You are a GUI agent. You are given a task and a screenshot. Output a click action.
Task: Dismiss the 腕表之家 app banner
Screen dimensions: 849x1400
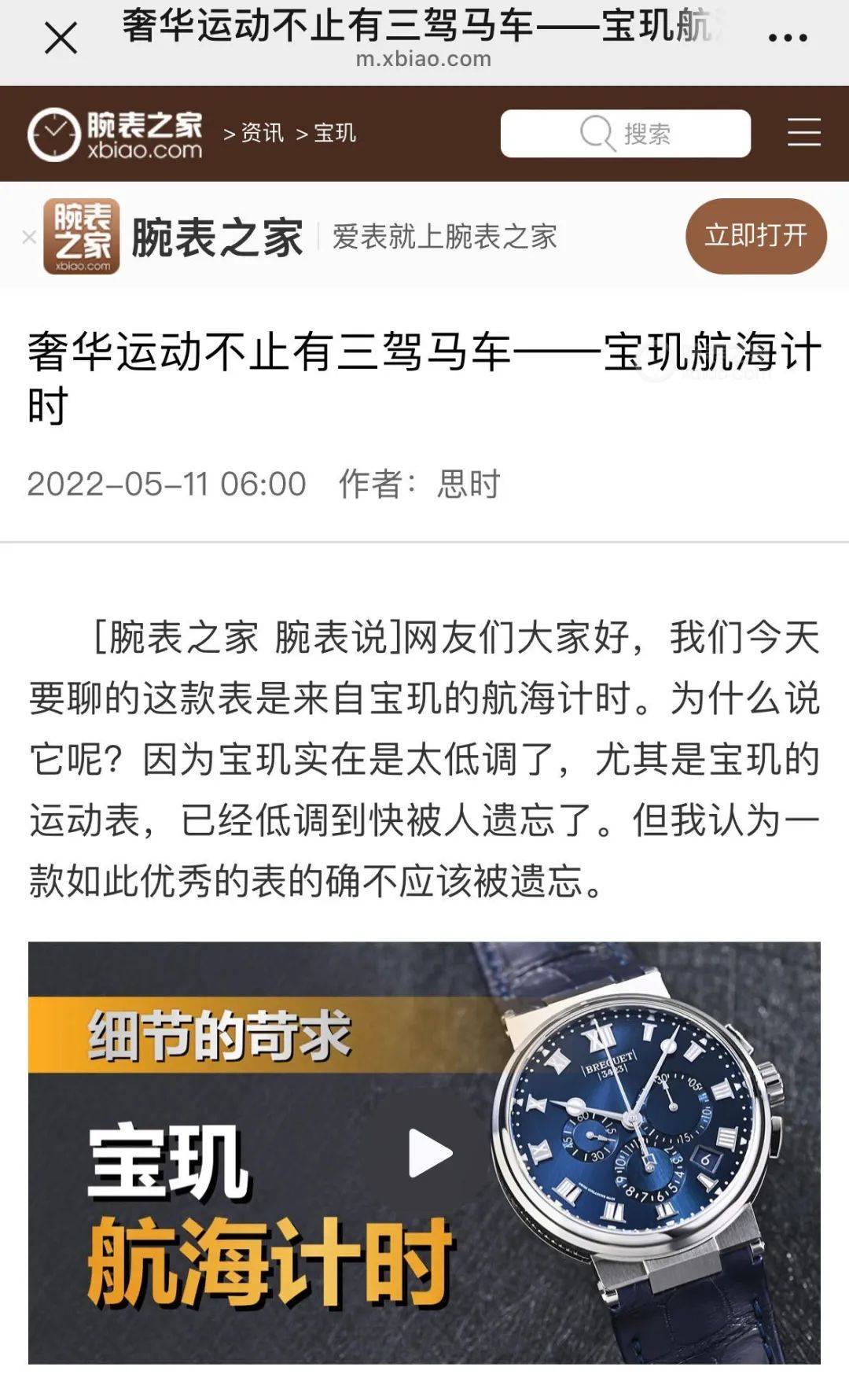click(29, 237)
